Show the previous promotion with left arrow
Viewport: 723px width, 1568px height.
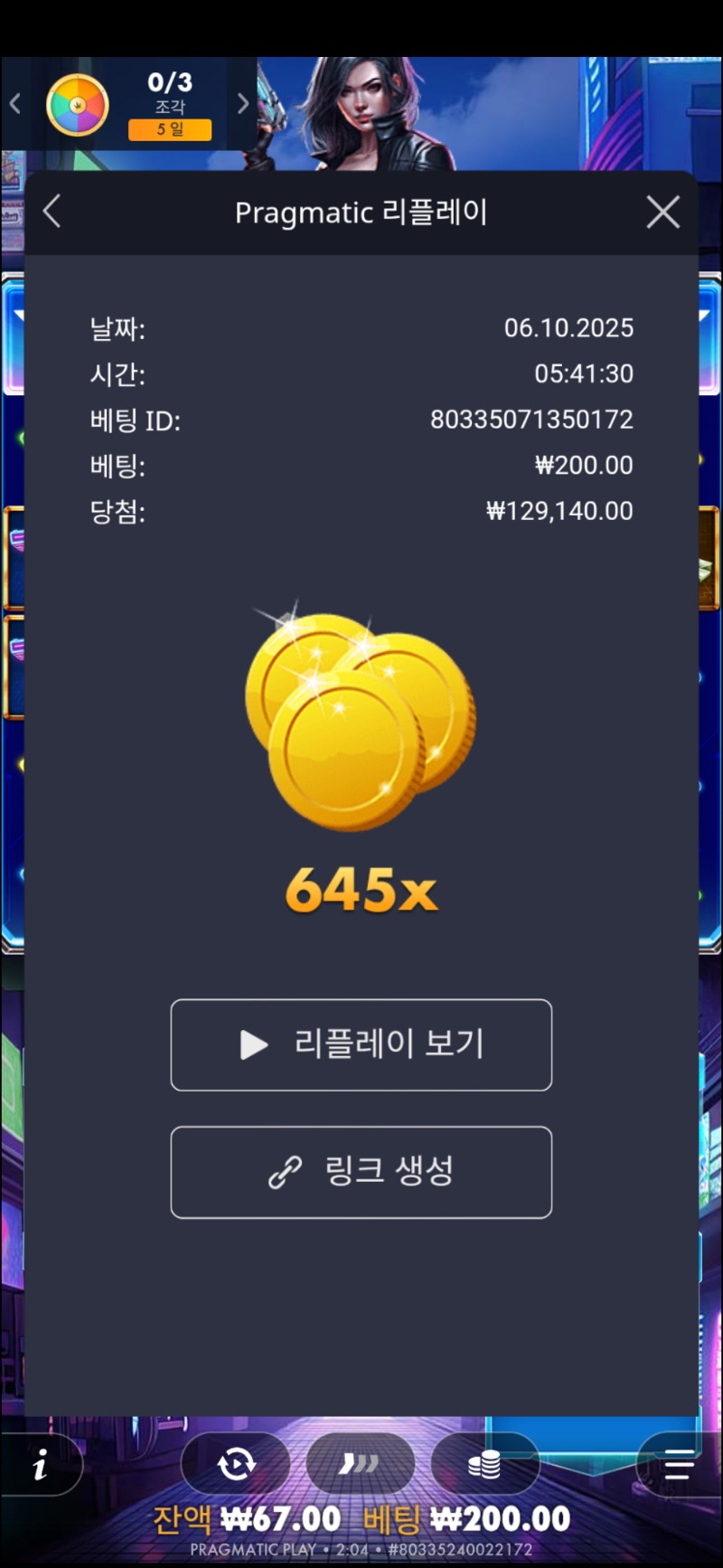click(14, 104)
